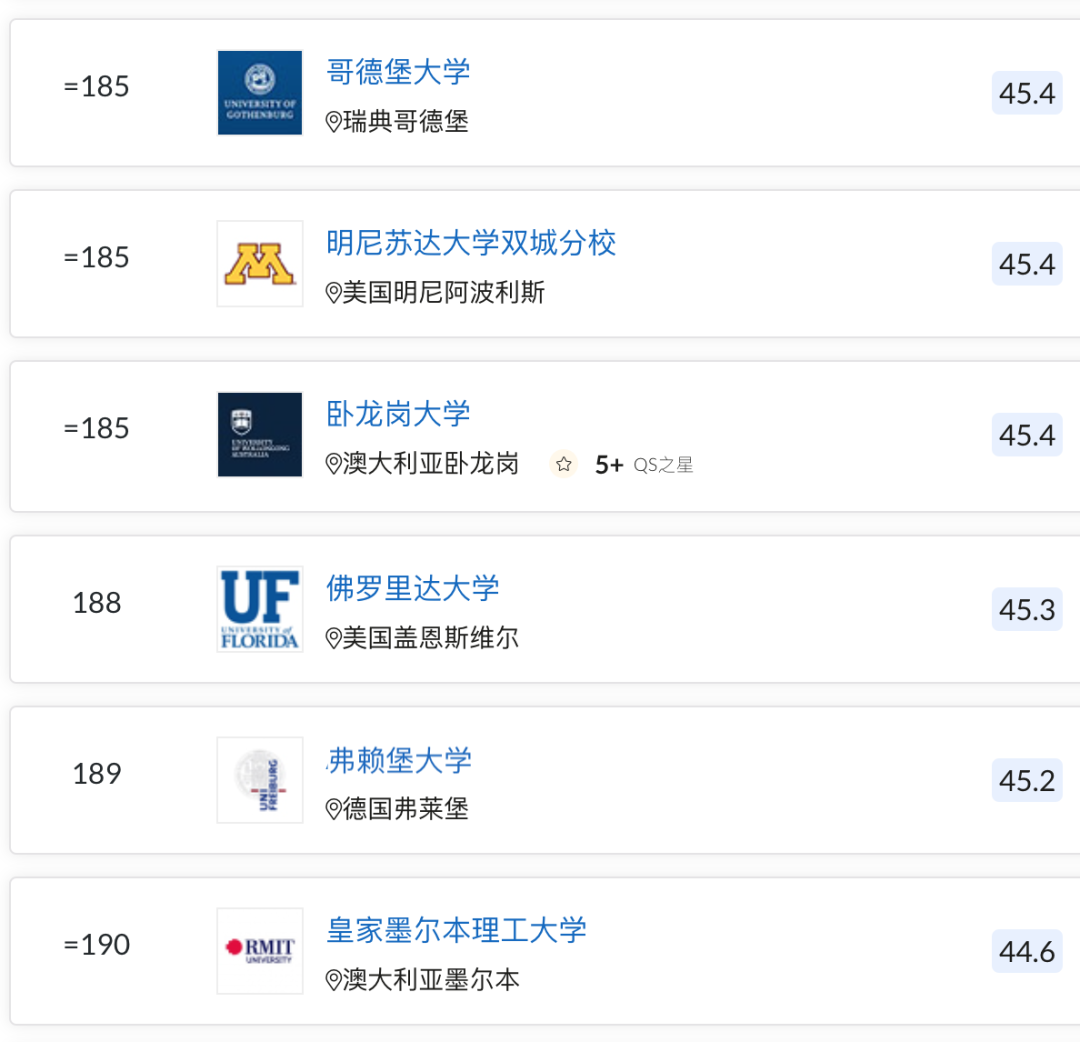
Task: Open the 弗赖堡大学 link
Action: (399, 760)
